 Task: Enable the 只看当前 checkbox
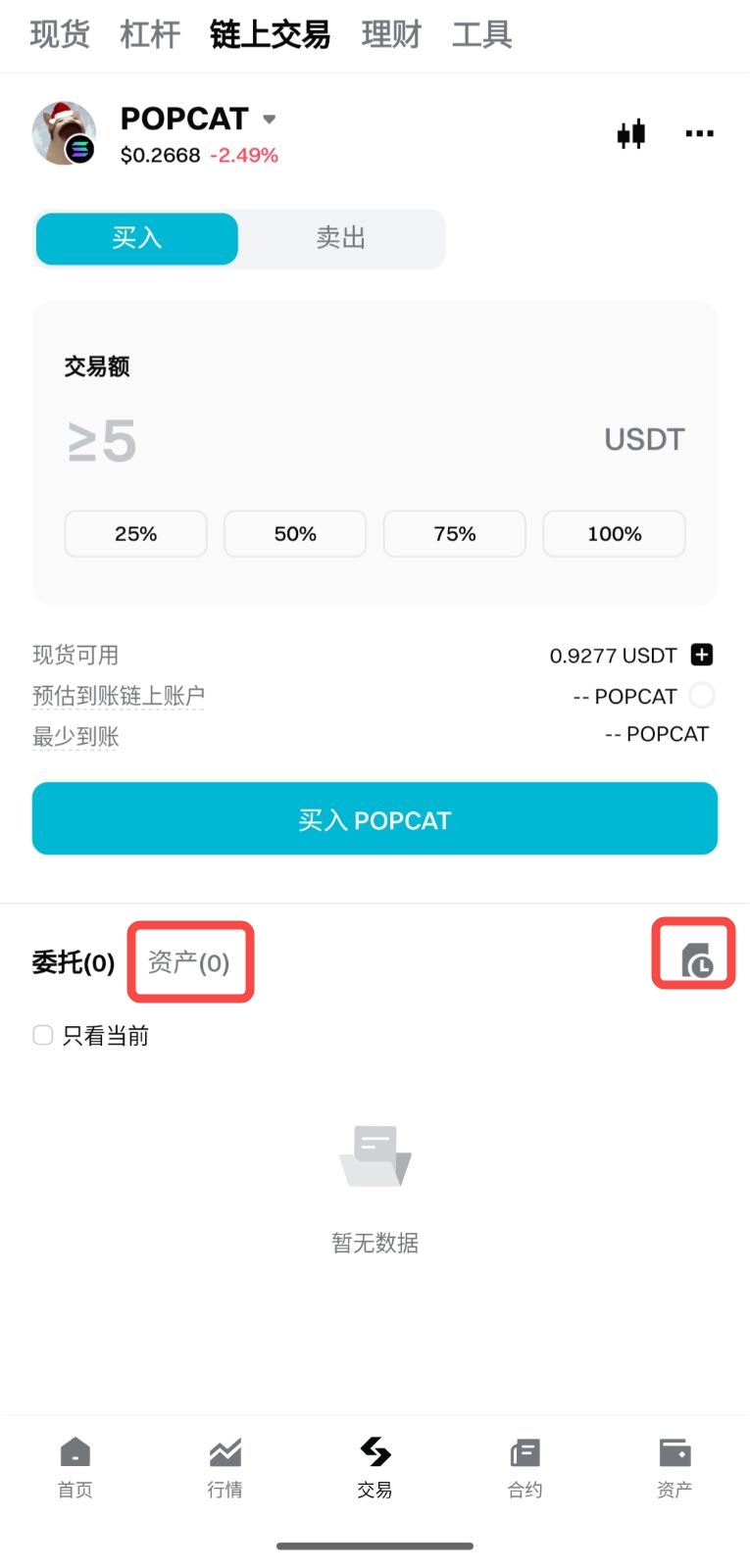tap(42, 1034)
